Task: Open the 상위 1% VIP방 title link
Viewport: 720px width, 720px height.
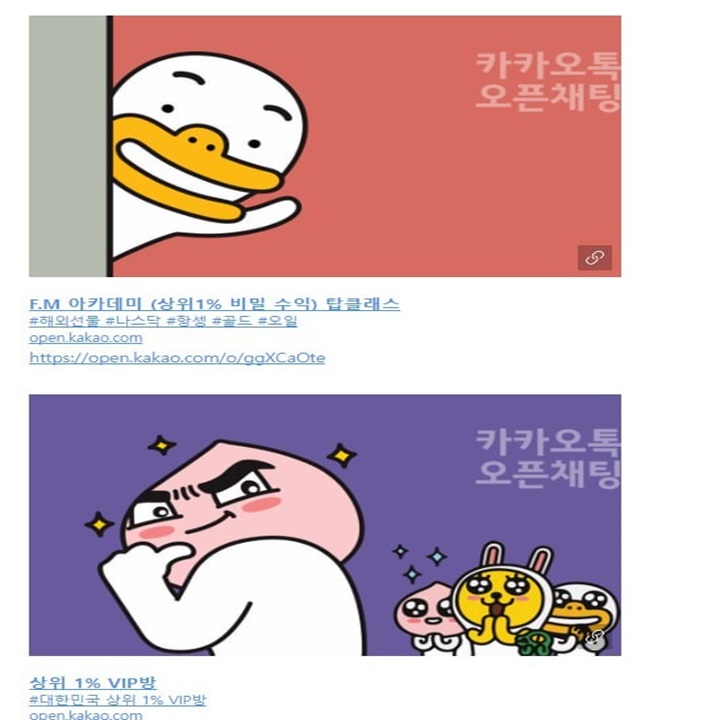Action: (92, 682)
